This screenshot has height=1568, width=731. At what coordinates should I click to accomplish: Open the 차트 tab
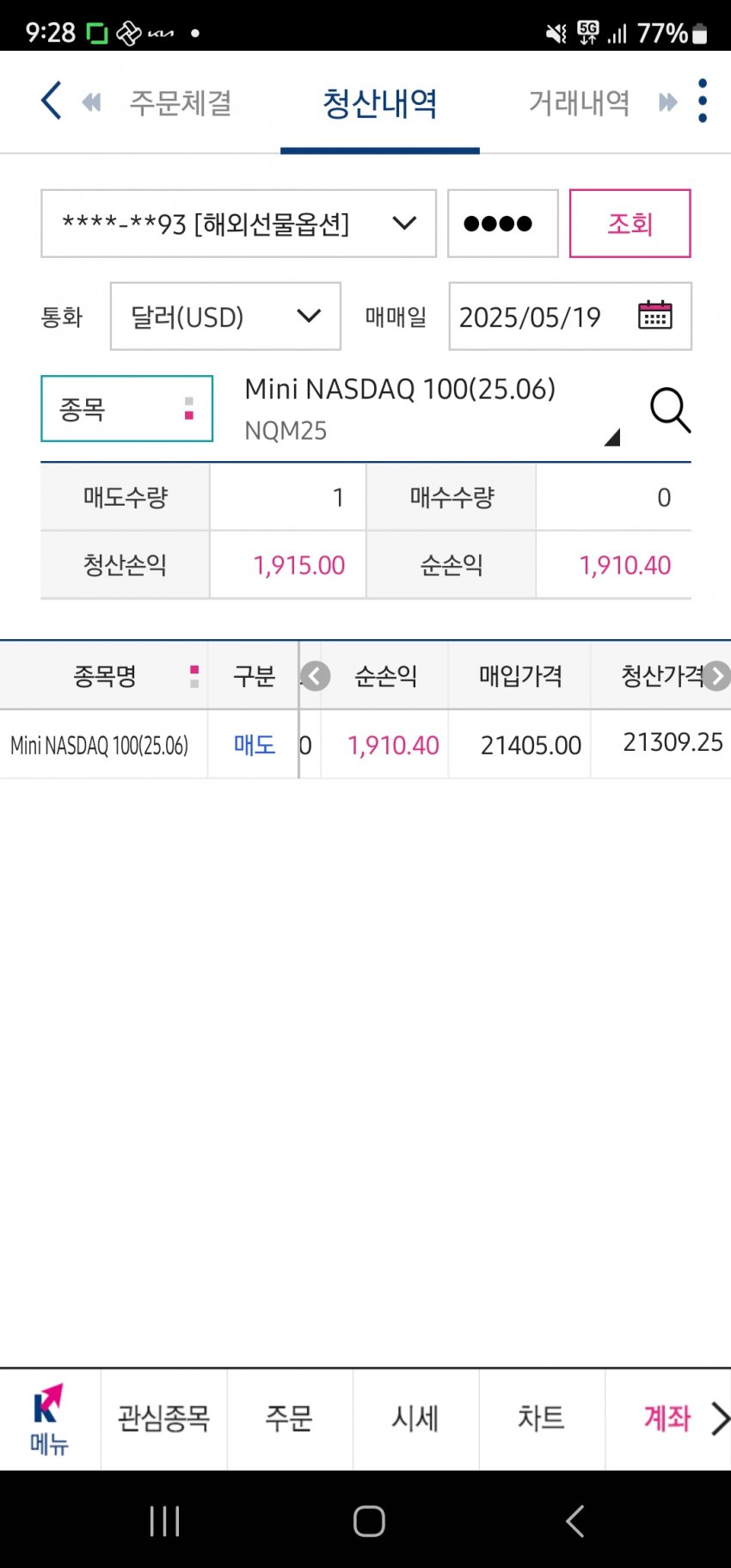click(x=542, y=1419)
